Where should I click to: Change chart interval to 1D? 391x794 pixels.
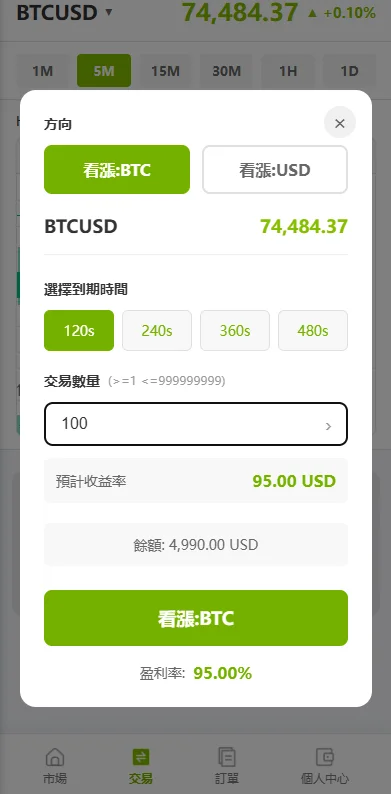coord(349,71)
